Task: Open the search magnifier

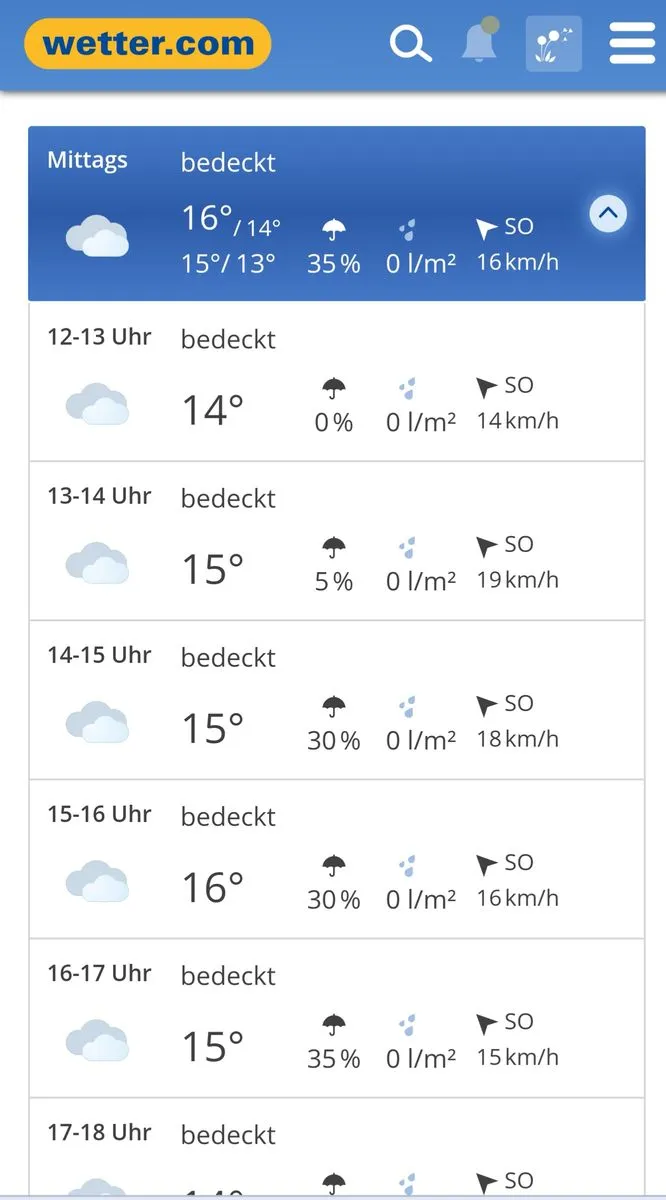Action: pos(409,44)
